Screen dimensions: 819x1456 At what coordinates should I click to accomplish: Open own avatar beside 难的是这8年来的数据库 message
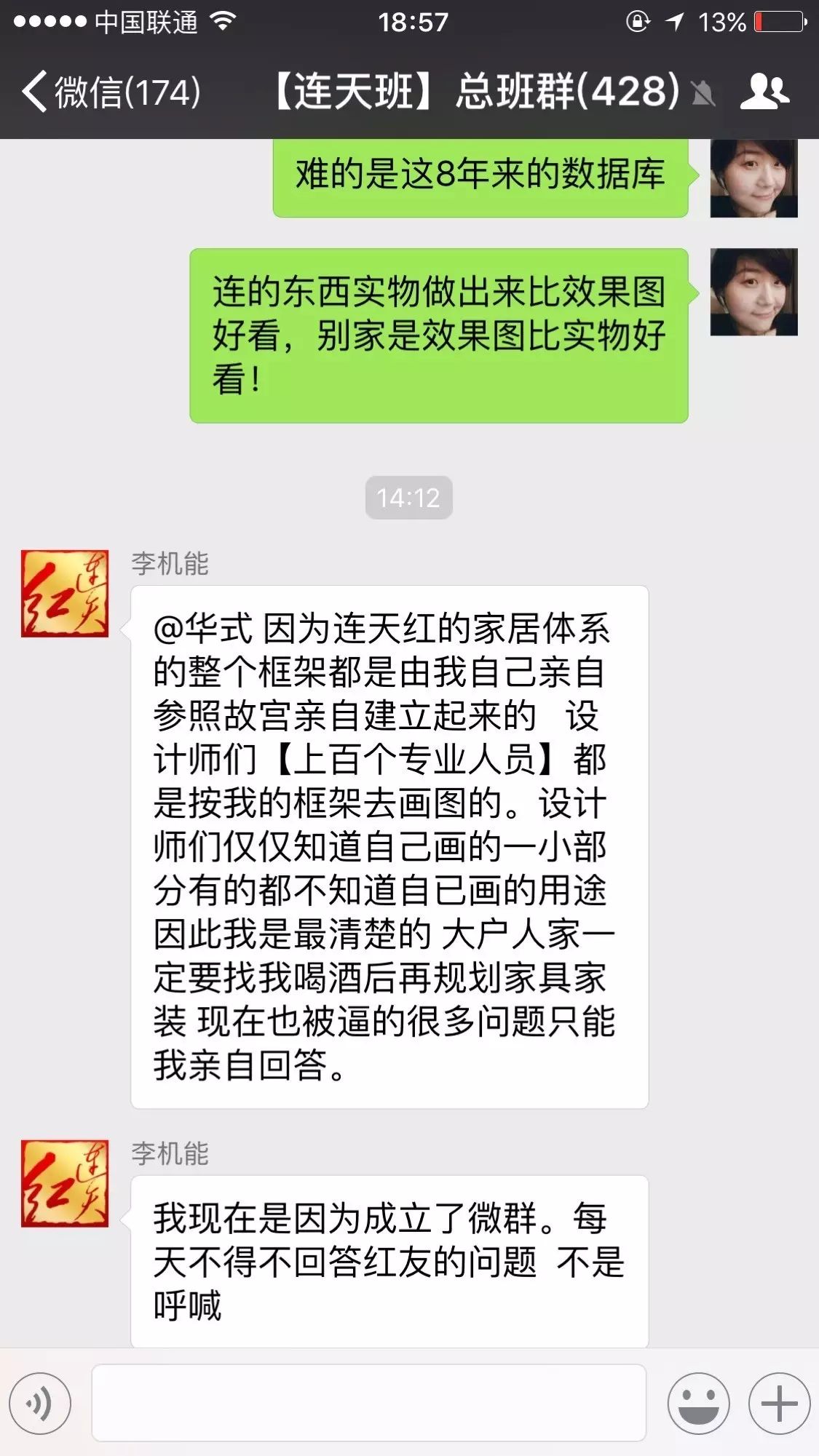click(x=753, y=179)
